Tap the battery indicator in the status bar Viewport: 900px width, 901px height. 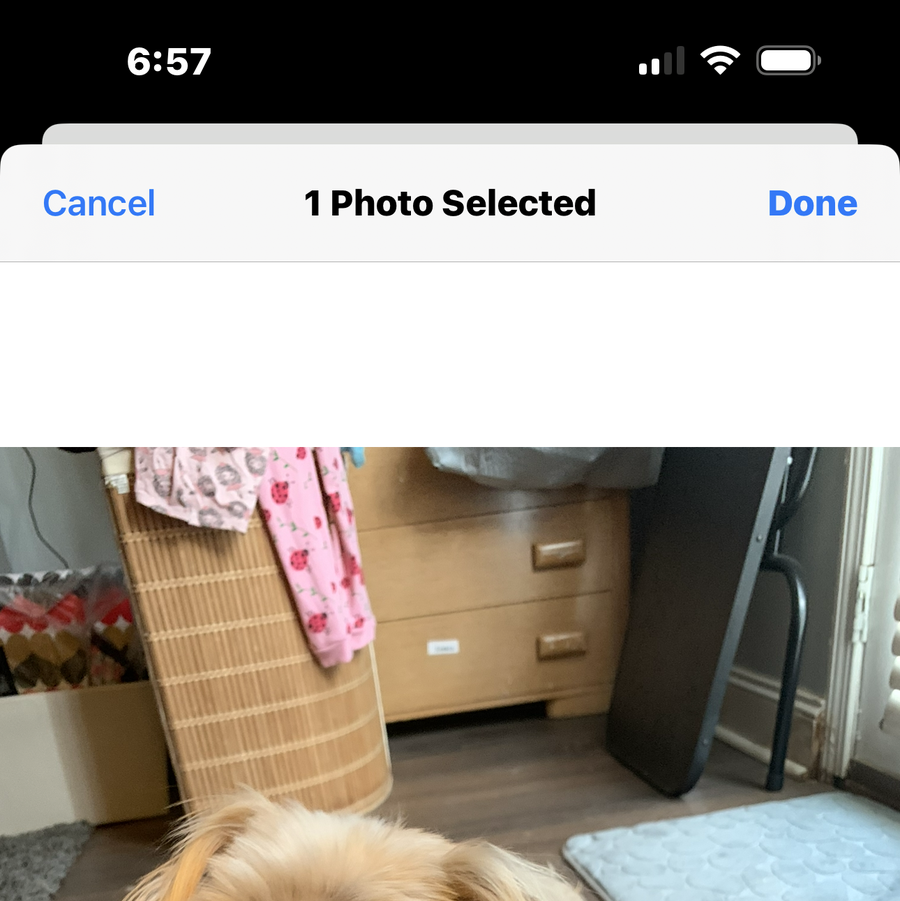tap(787, 60)
